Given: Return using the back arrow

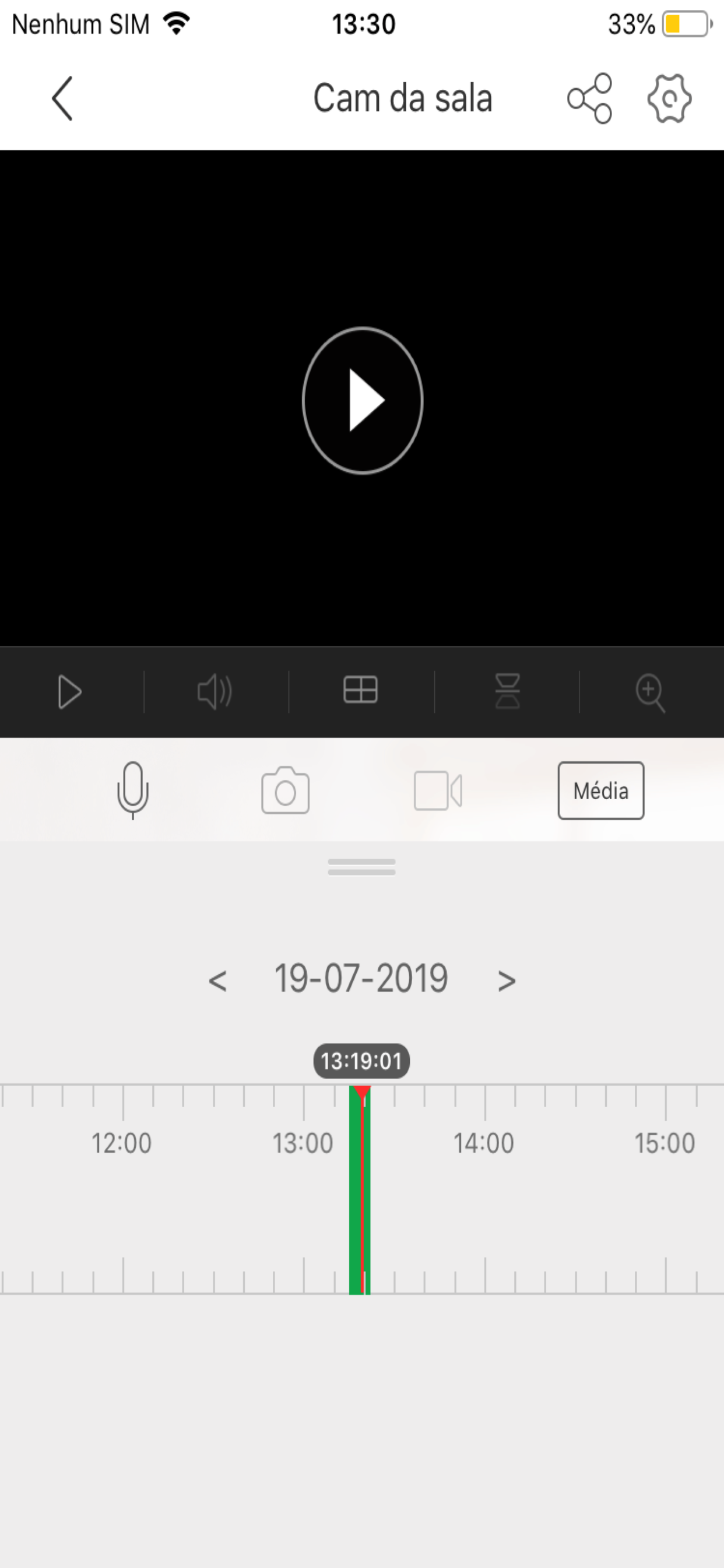Looking at the screenshot, I should click(61, 97).
